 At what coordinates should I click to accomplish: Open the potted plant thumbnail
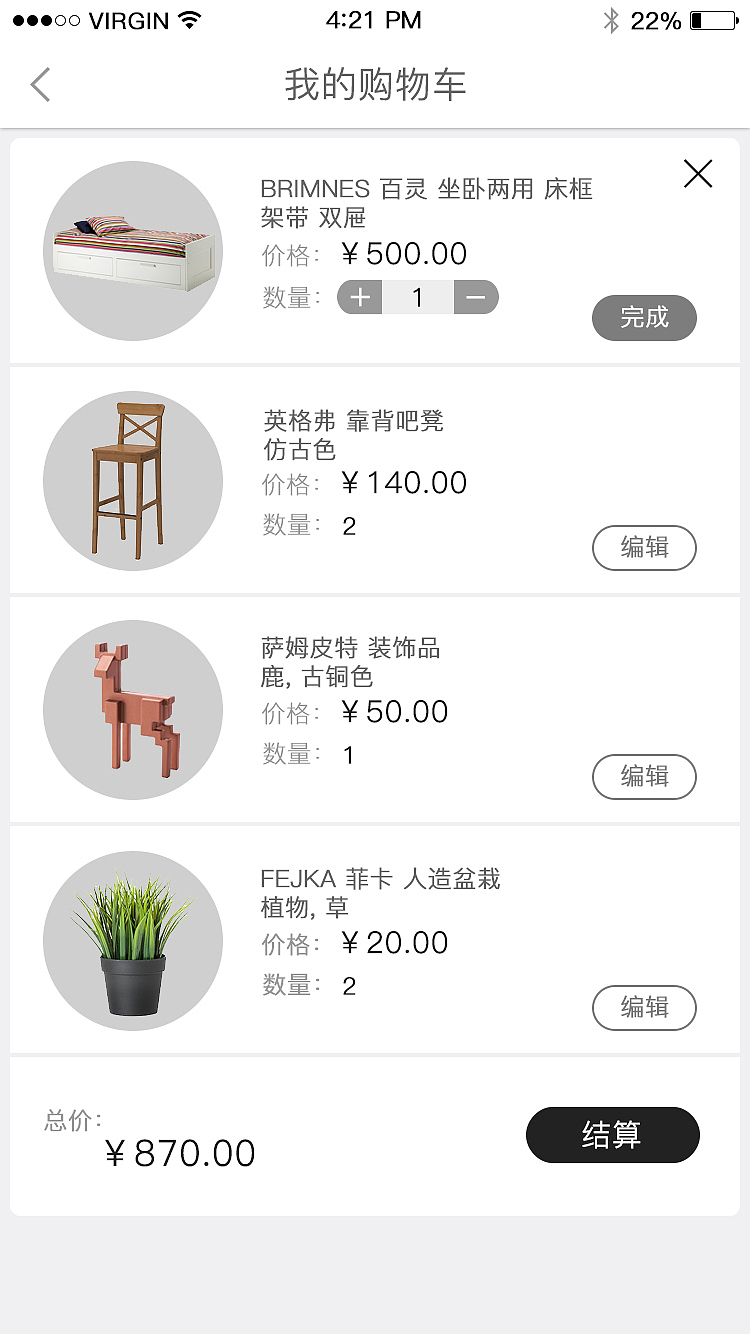[132, 941]
